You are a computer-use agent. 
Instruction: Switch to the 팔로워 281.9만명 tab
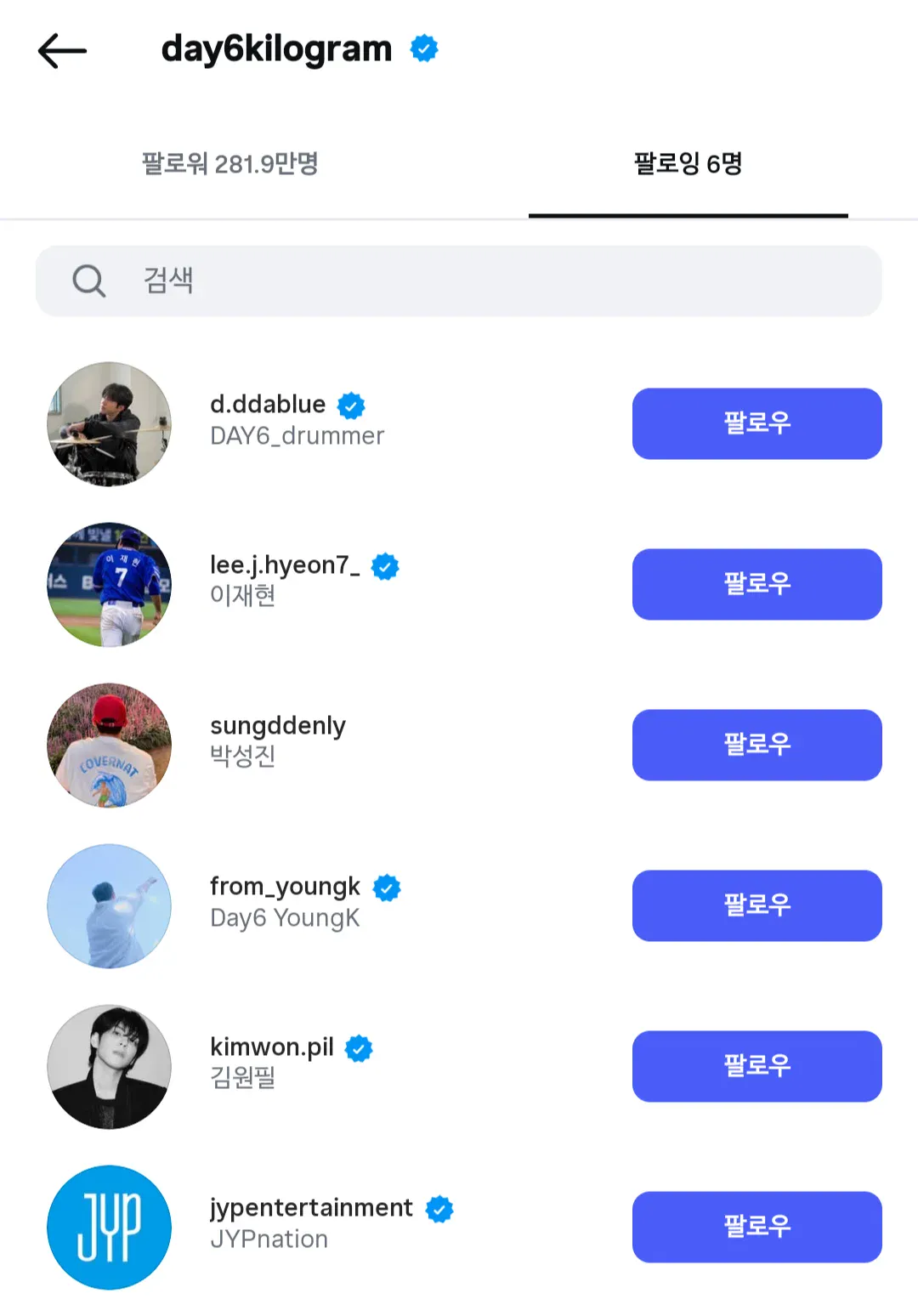[x=229, y=163]
